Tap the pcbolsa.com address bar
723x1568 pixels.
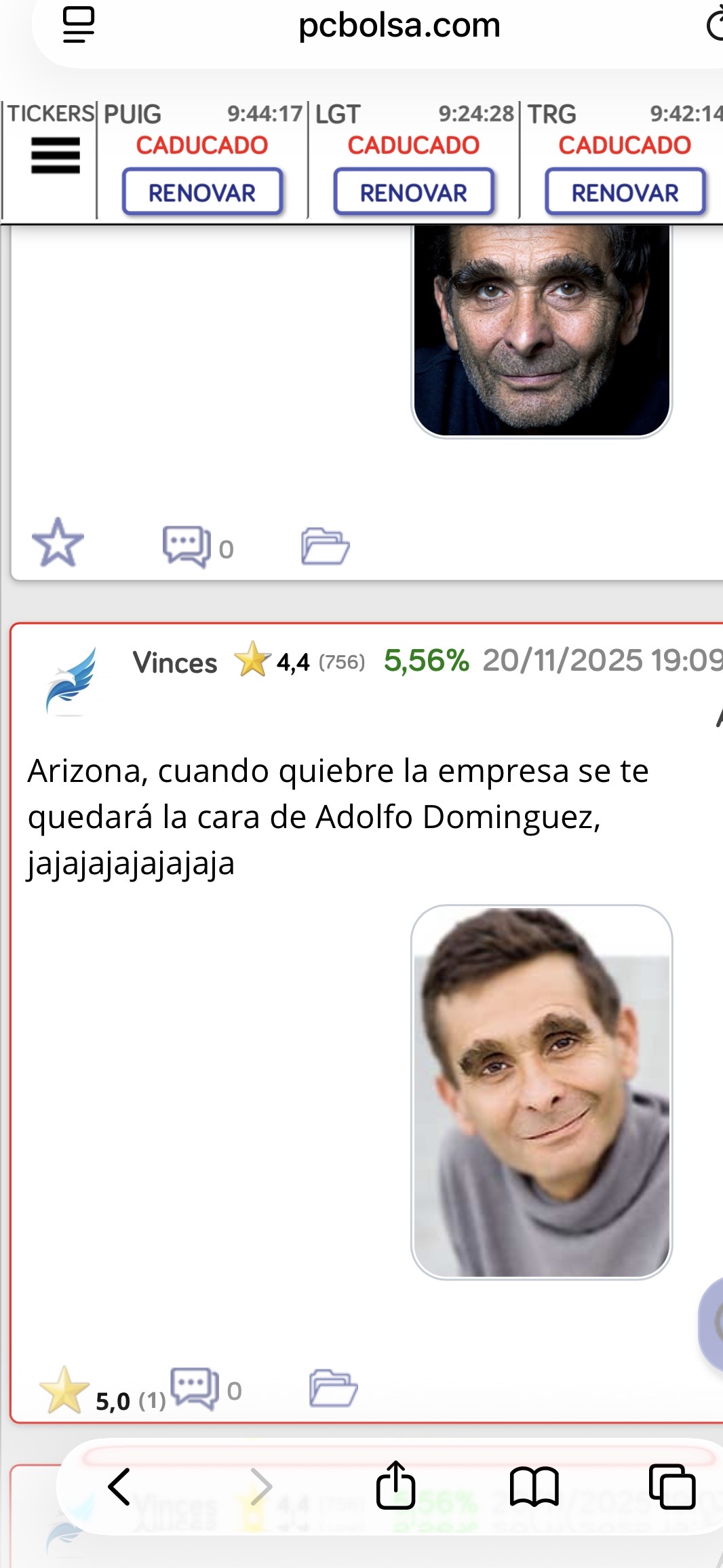pos(399,26)
